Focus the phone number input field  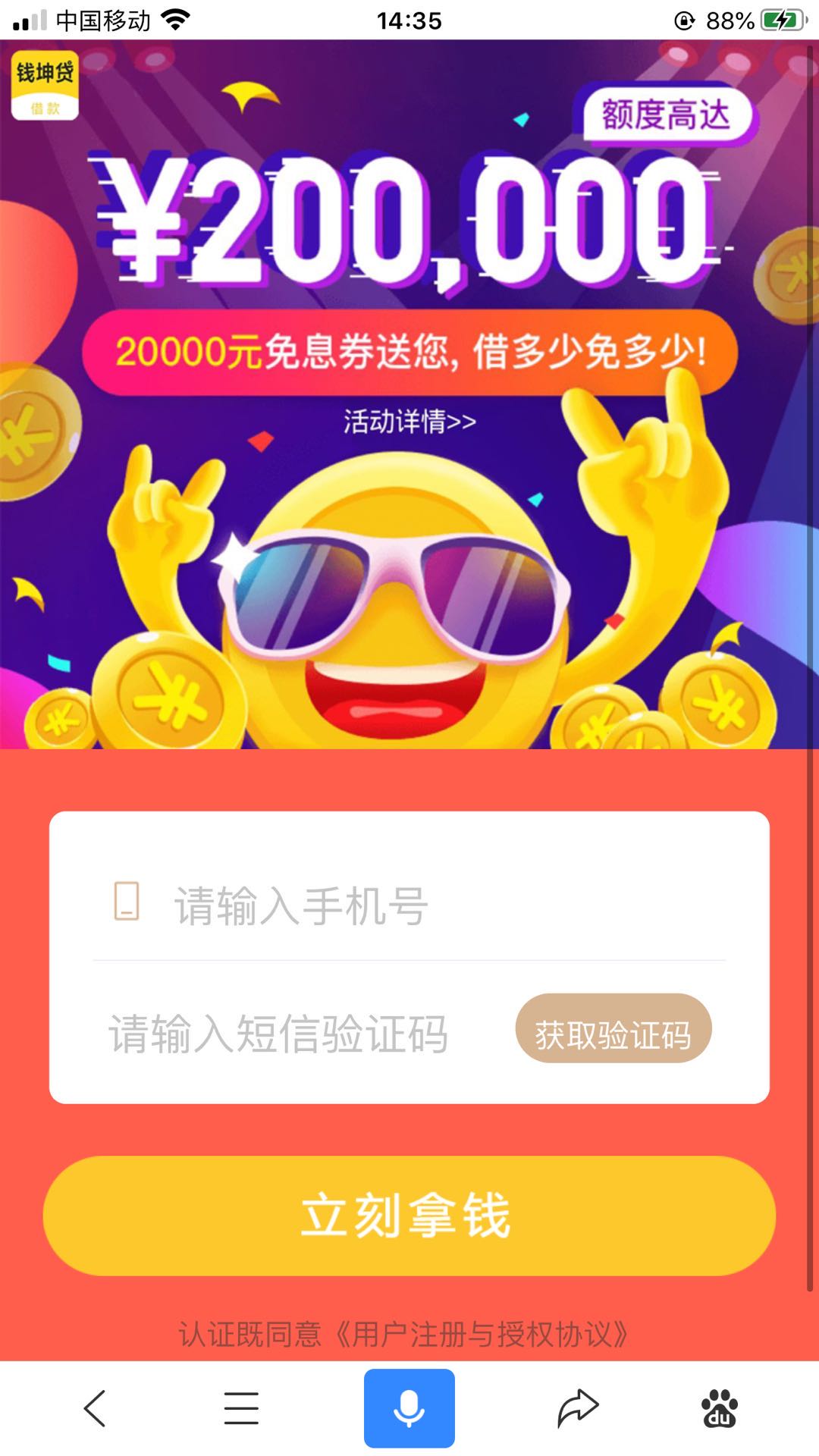(x=425, y=905)
